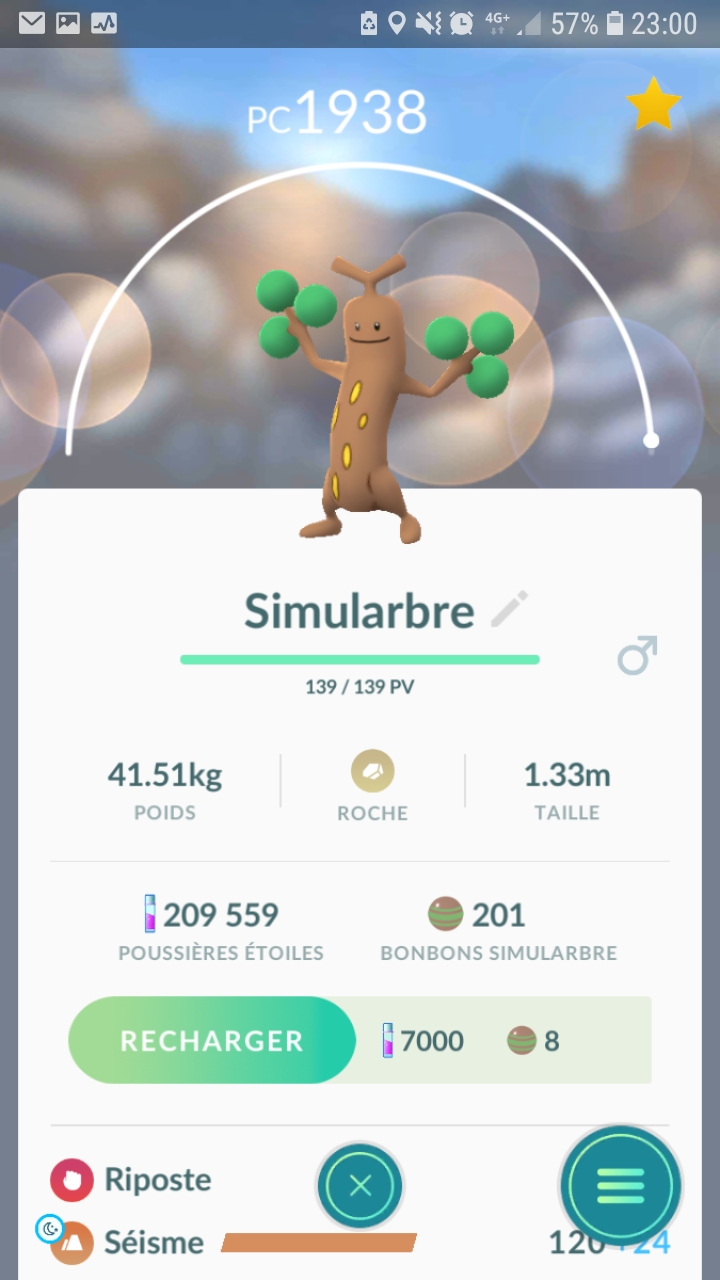Close the Pokémon details screen

click(x=361, y=1186)
